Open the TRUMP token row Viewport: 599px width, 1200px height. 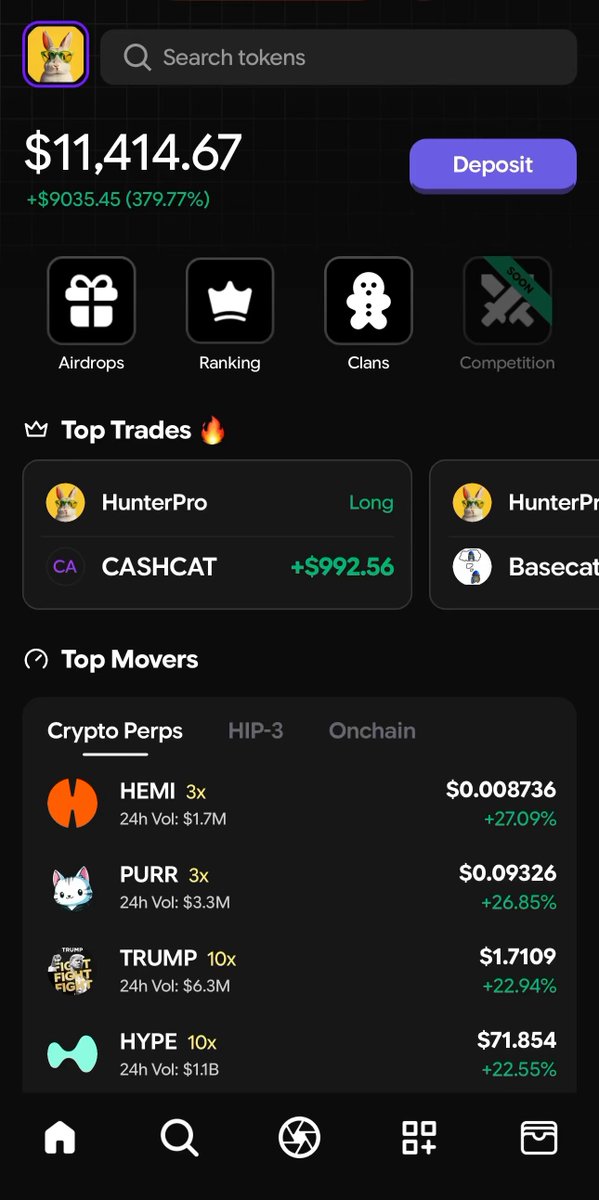click(300, 971)
